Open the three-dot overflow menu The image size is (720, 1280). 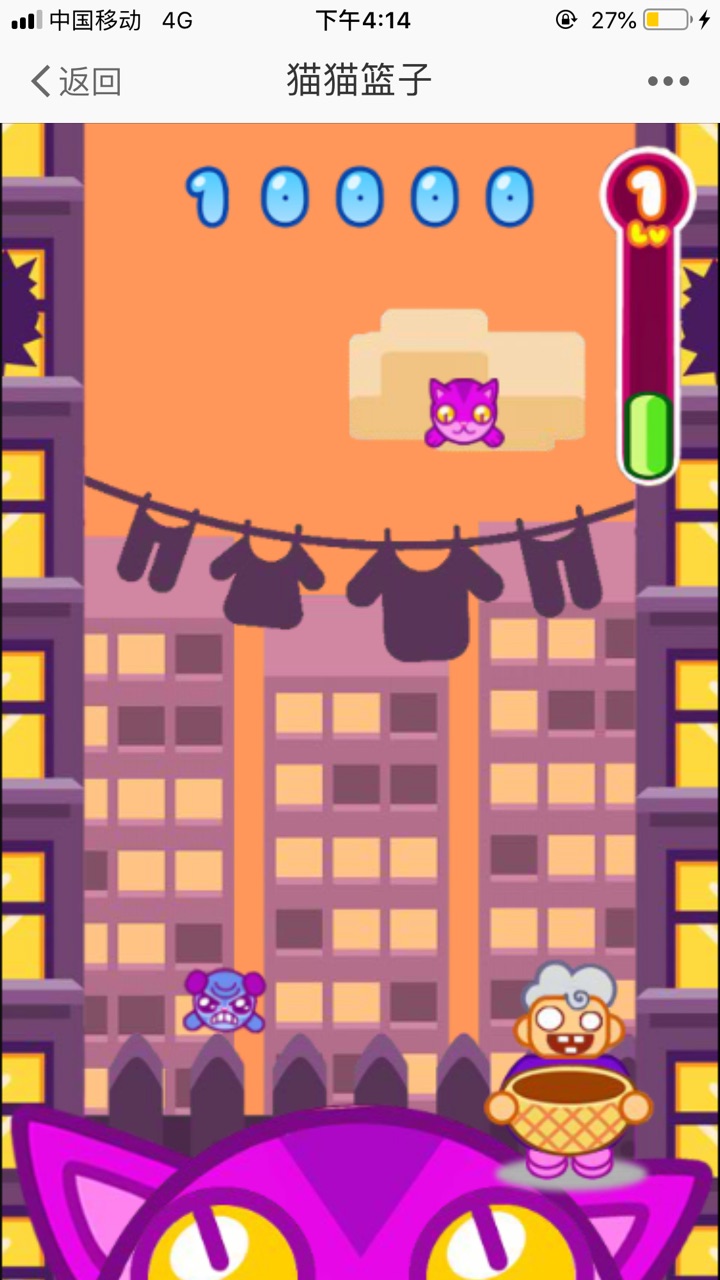668,82
